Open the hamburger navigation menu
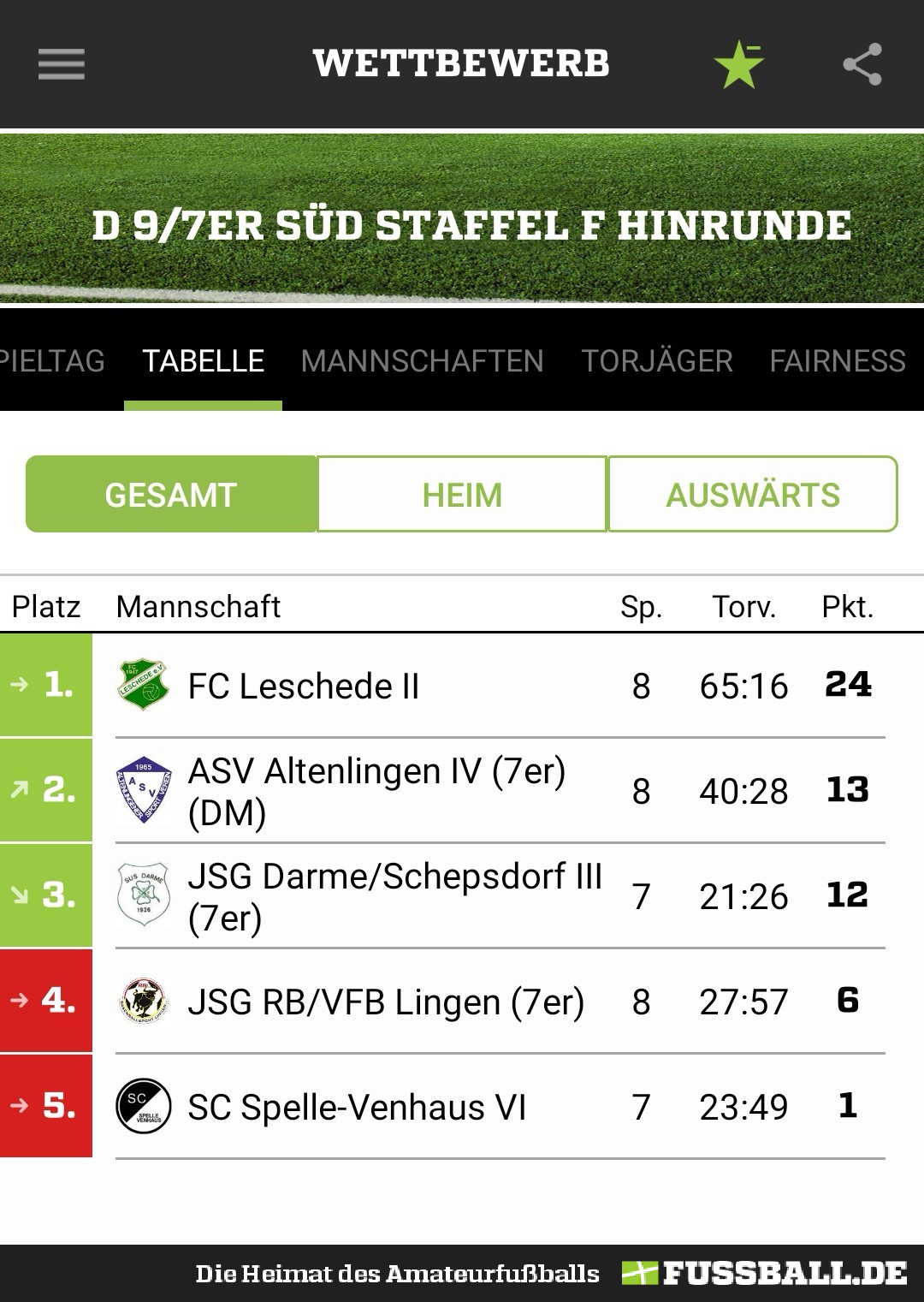The width and height of the screenshot is (924, 1302). (x=61, y=64)
